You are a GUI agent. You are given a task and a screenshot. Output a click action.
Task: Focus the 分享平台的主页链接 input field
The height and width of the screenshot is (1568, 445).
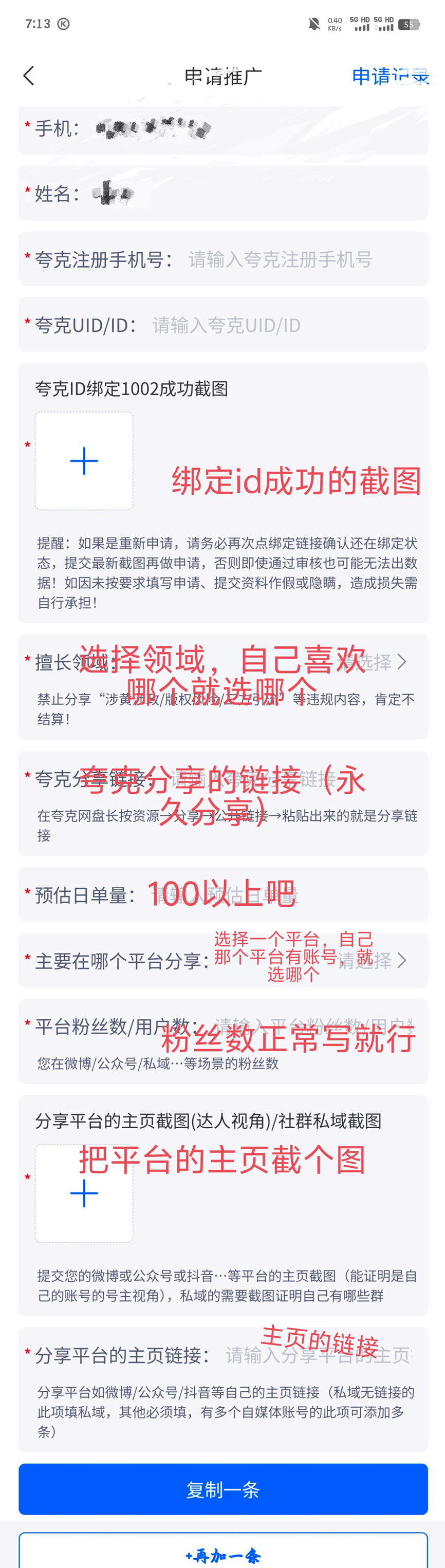[x=317, y=1355]
